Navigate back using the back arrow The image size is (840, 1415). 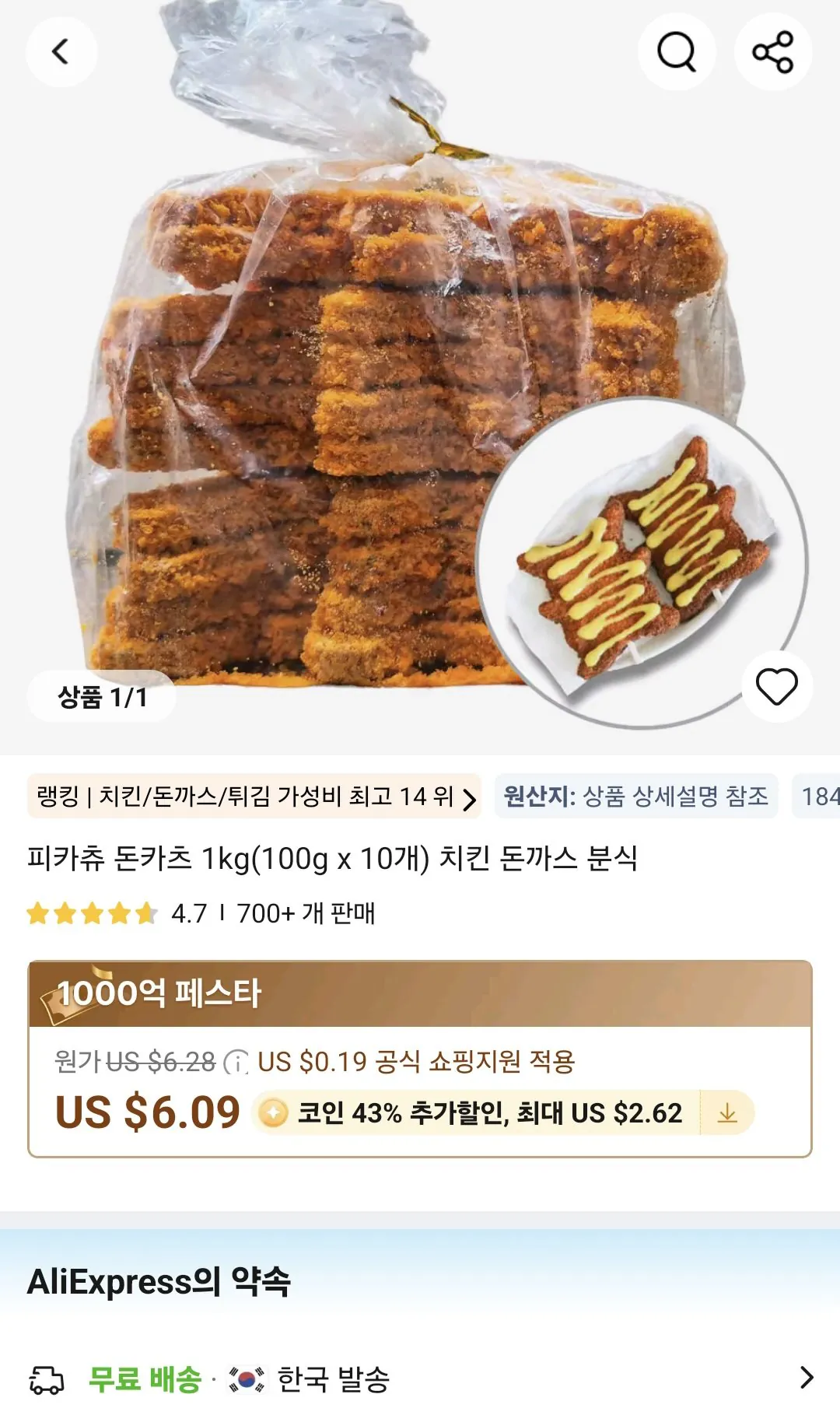click(62, 51)
